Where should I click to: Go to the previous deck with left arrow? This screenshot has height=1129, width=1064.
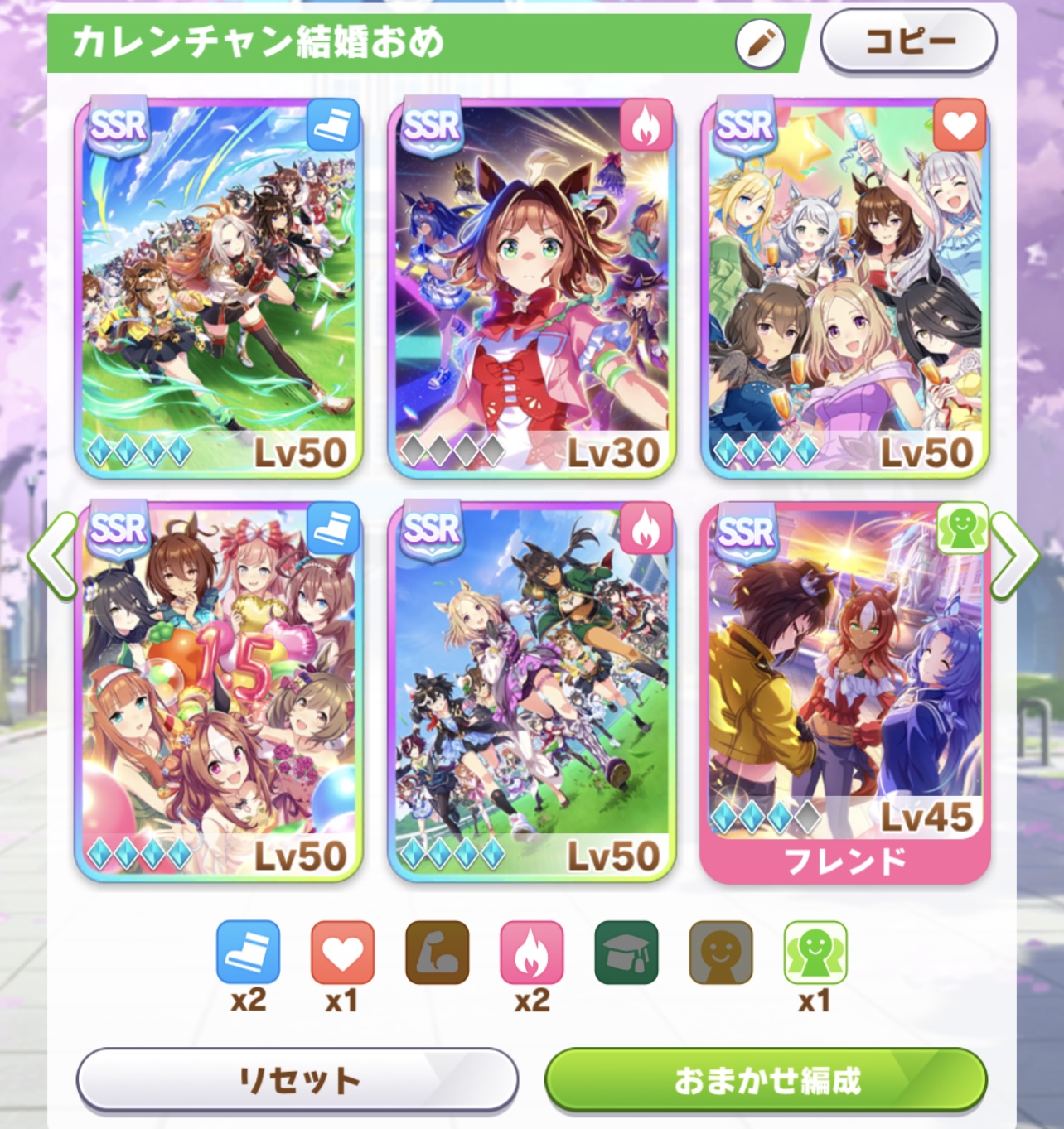click(53, 554)
